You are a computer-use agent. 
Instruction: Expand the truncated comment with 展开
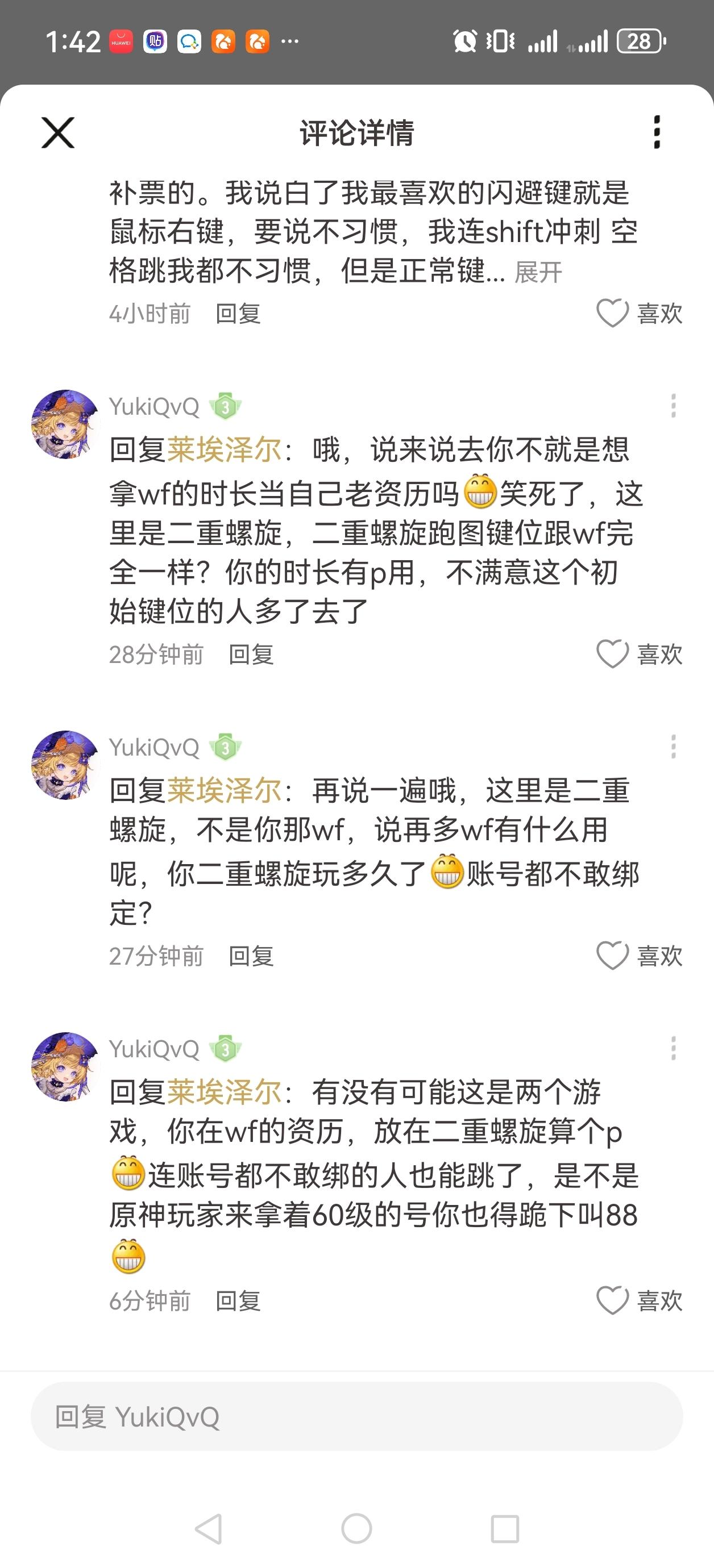537,272
